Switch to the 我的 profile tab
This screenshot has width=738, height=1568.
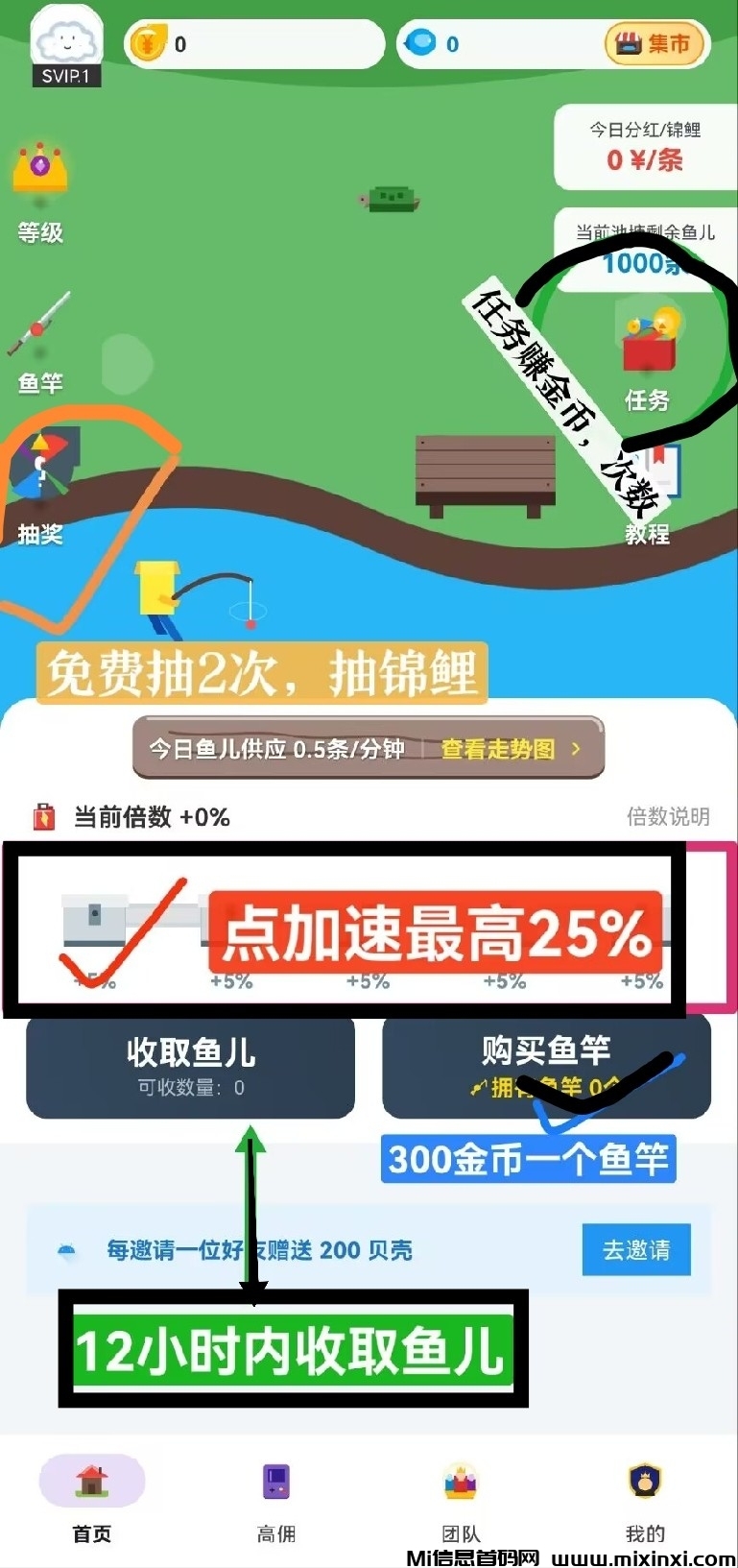click(x=645, y=1498)
